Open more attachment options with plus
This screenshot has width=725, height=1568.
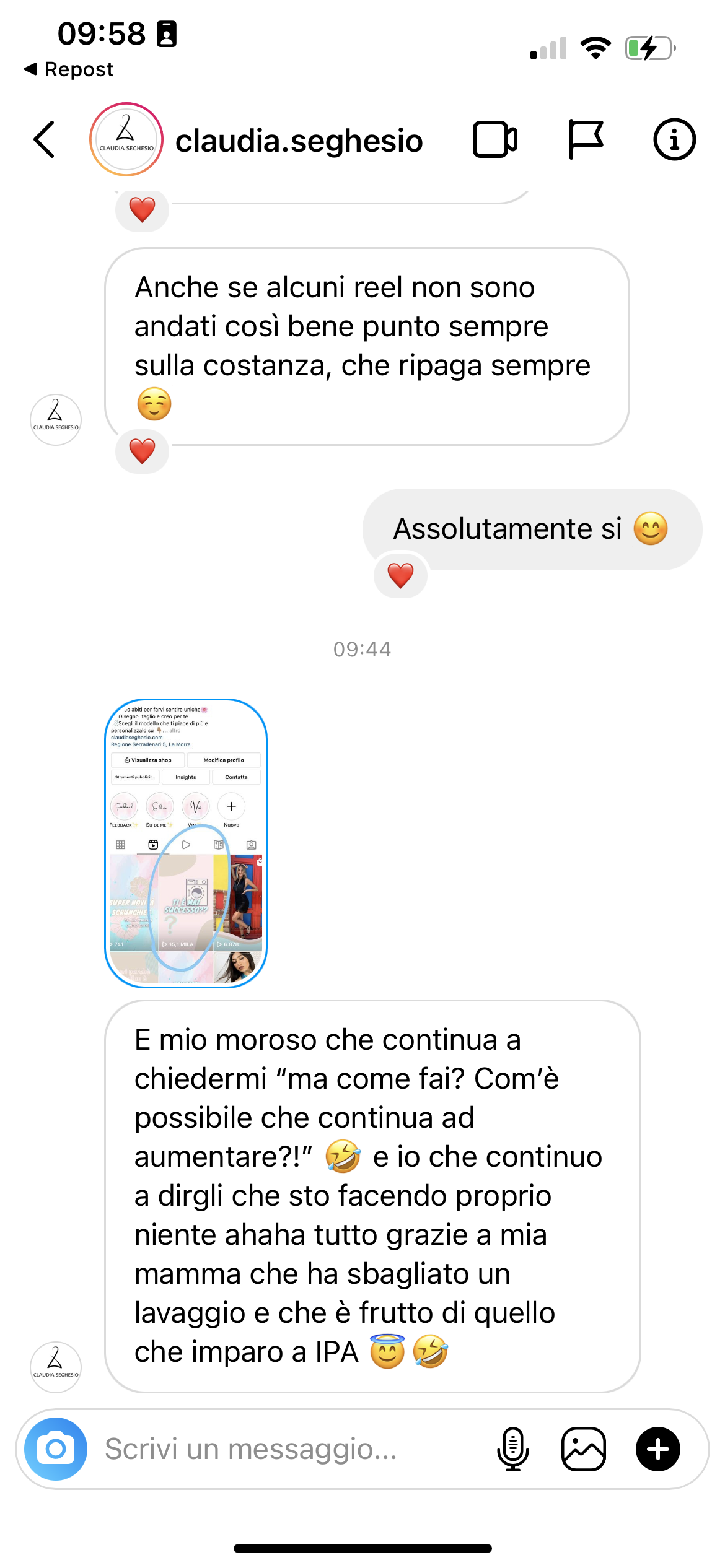point(658,1449)
